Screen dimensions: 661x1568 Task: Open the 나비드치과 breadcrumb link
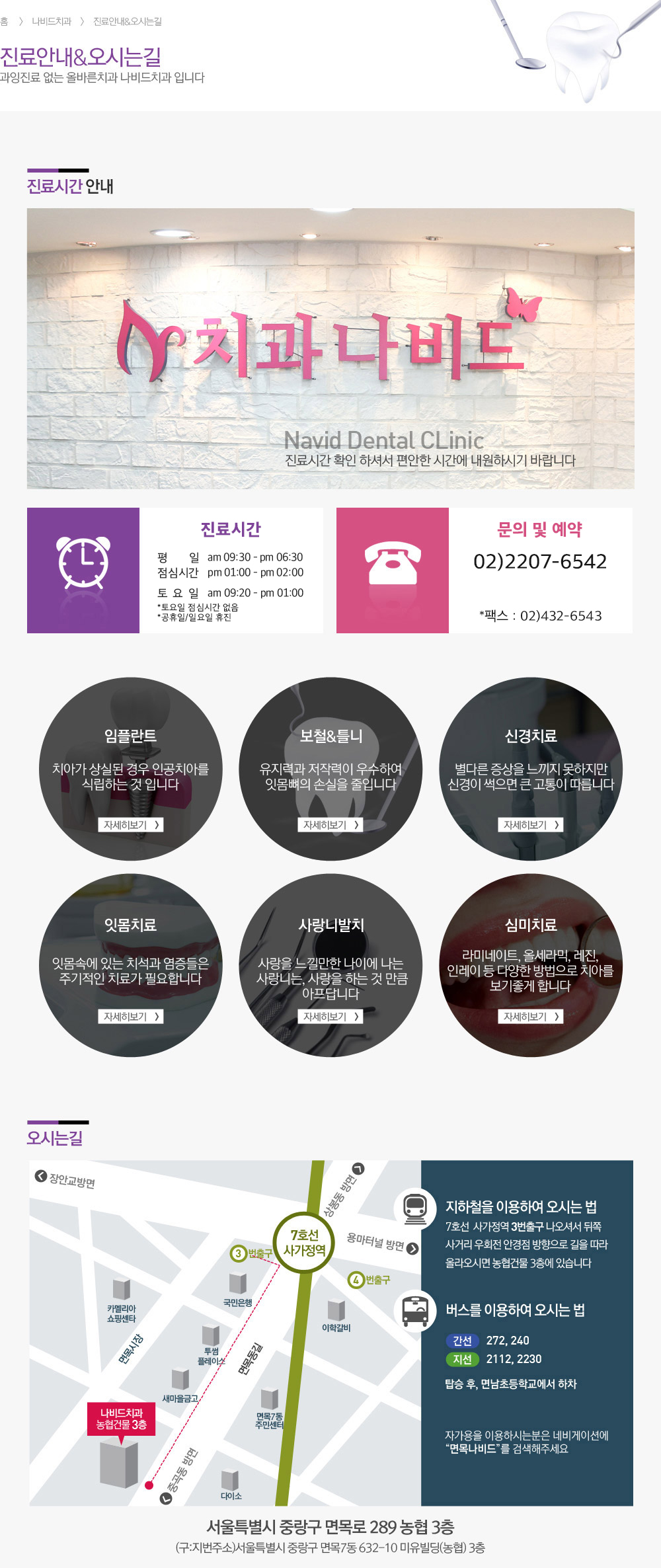(x=52, y=22)
